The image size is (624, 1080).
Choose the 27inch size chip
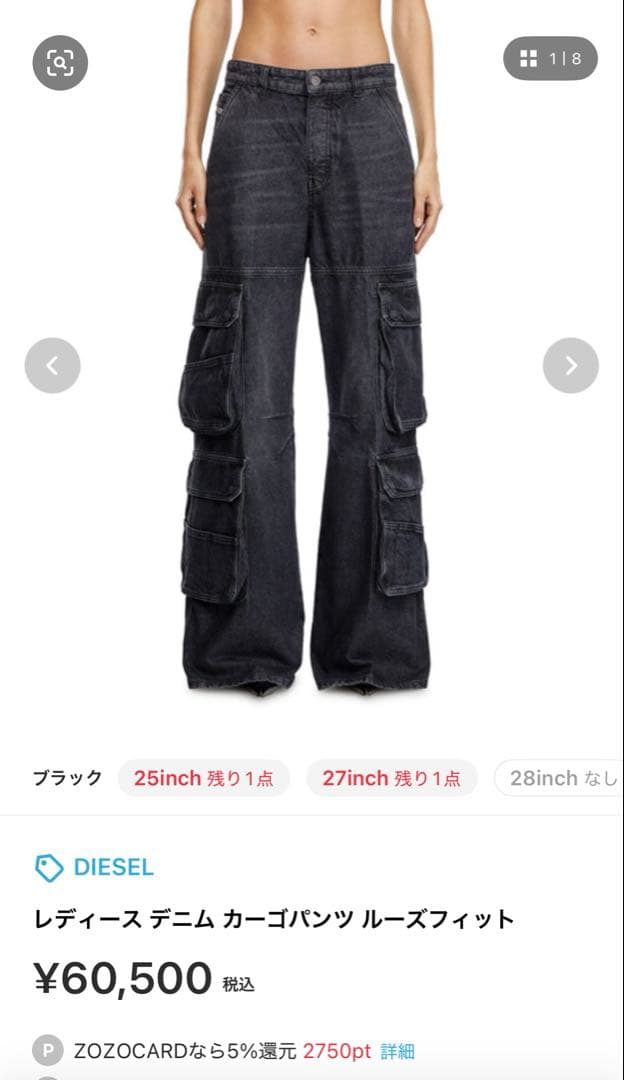391,778
